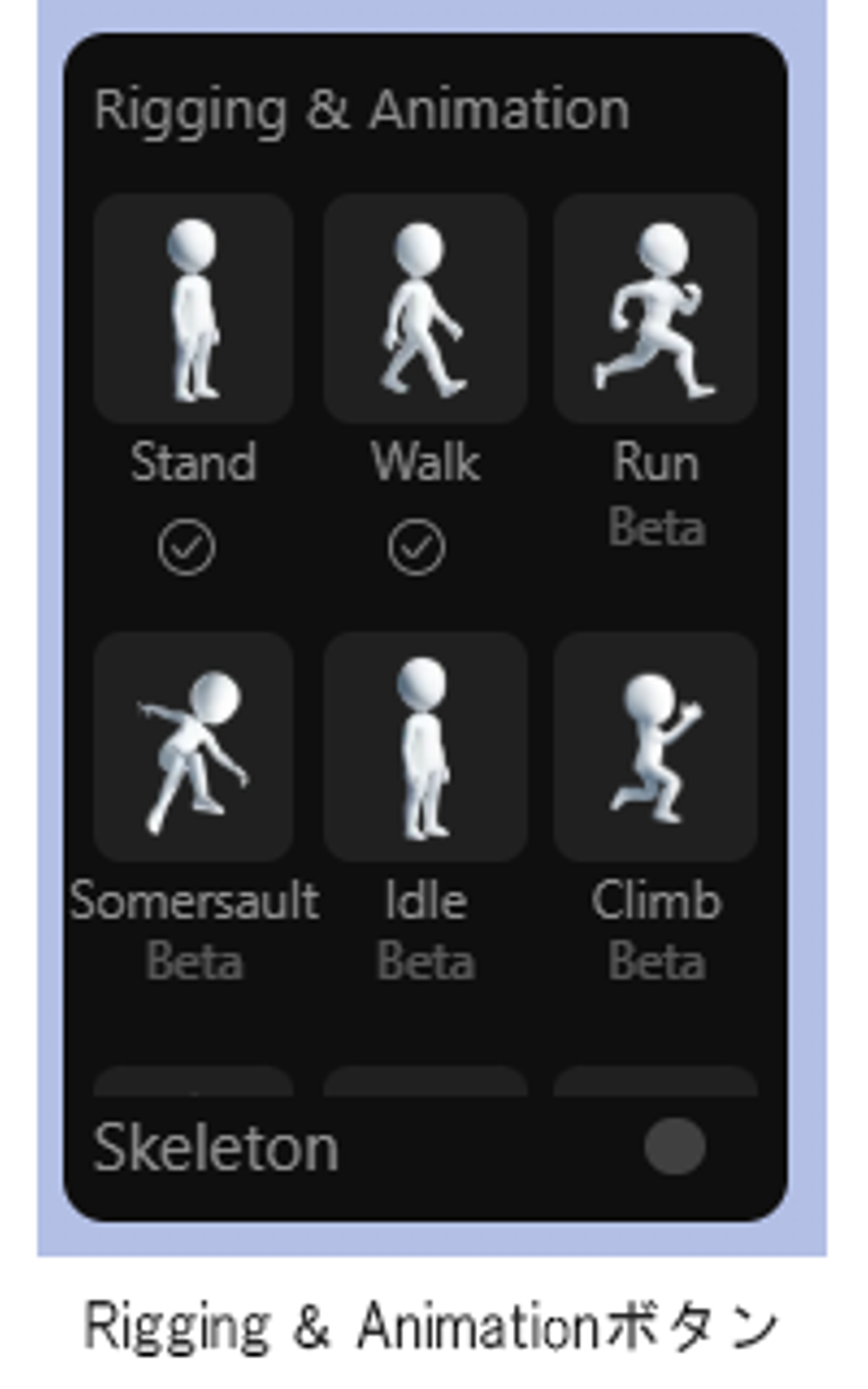The height and width of the screenshot is (1389, 868).
Task: Choose the Walk animation
Action: click(425, 309)
